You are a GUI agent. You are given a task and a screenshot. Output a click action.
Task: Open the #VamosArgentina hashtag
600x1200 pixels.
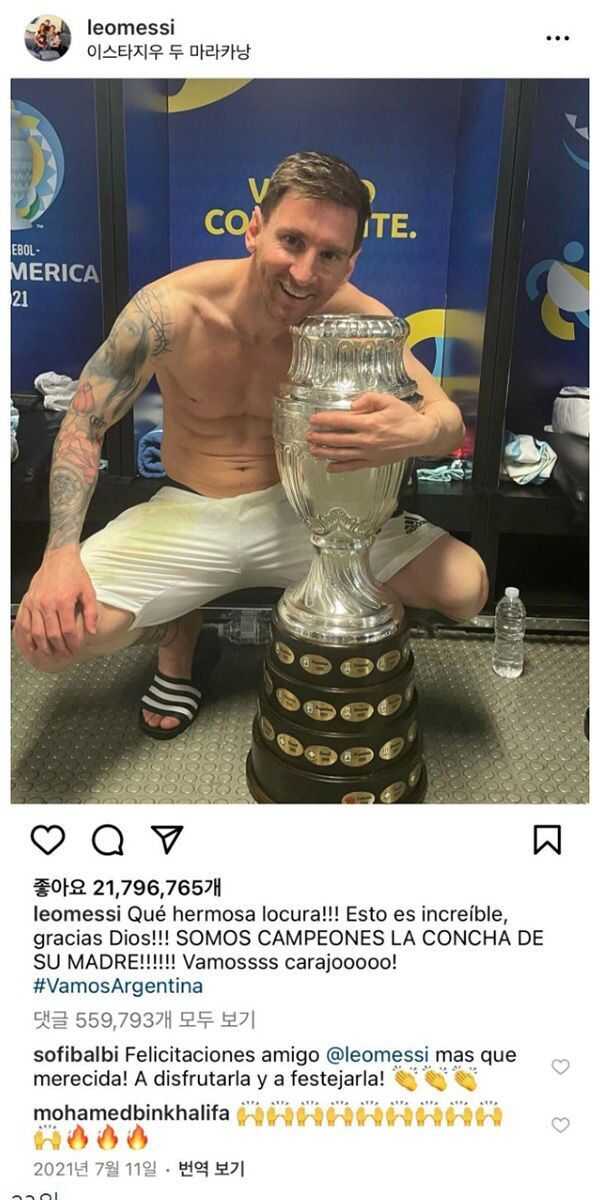pos(118,986)
